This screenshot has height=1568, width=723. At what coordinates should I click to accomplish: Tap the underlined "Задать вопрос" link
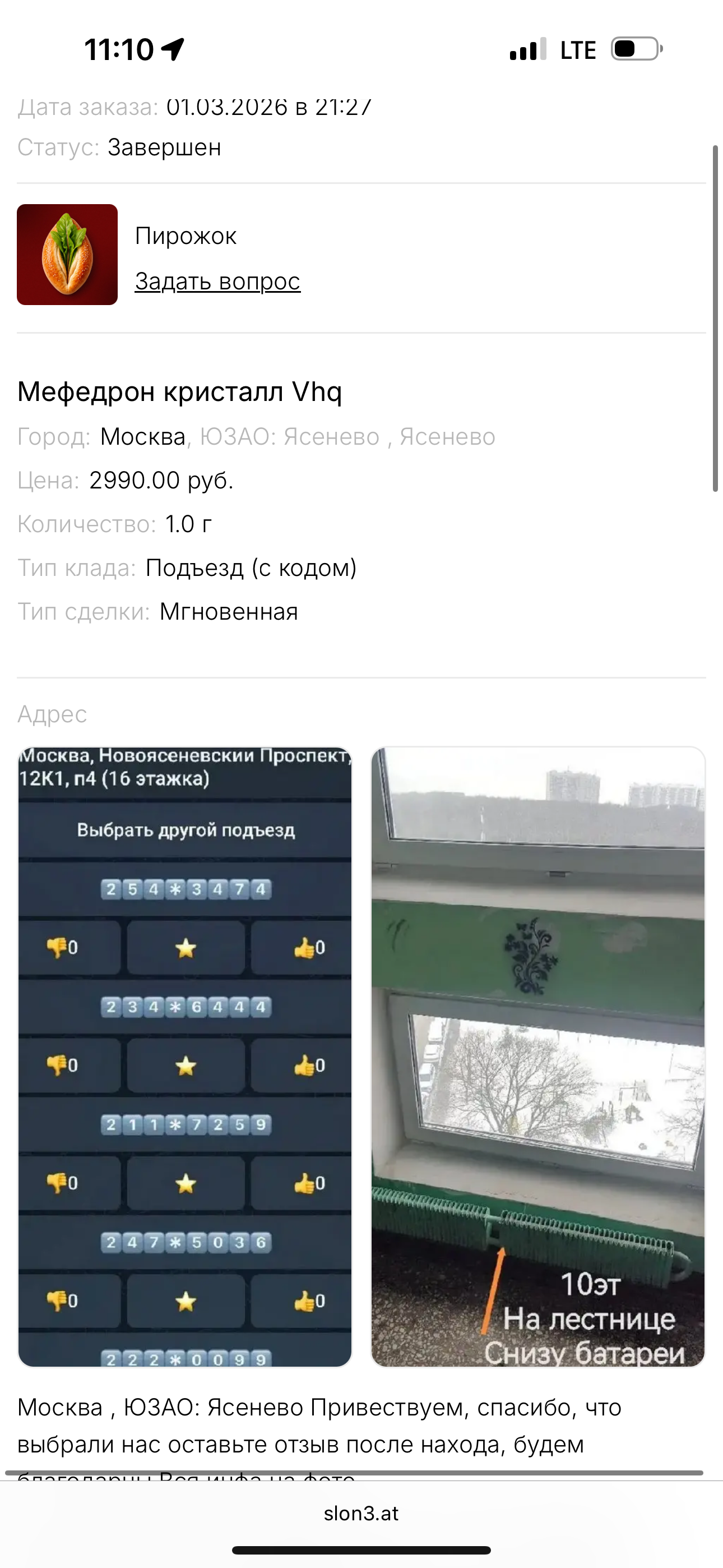click(x=217, y=281)
